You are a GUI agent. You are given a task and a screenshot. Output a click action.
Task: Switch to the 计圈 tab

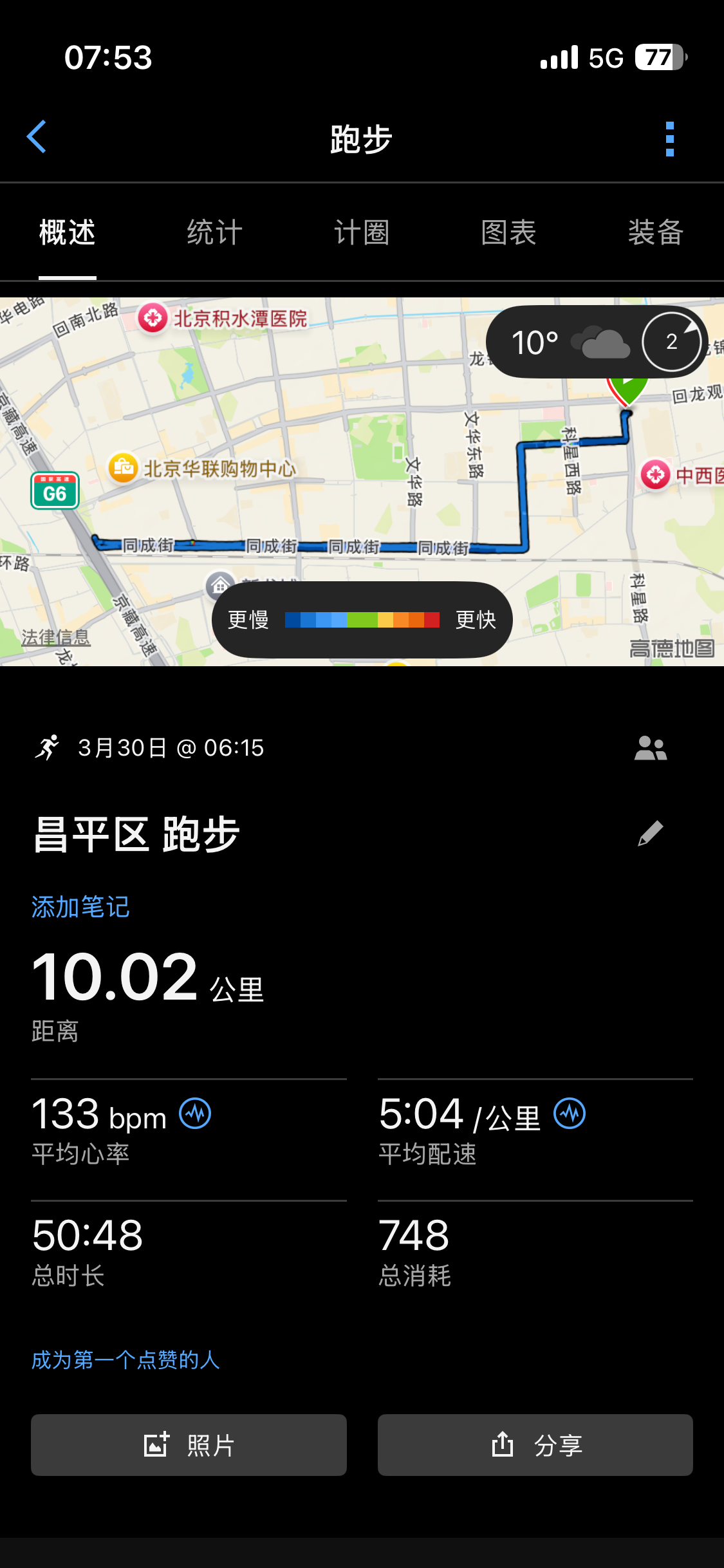pyautogui.click(x=362, y=232)
